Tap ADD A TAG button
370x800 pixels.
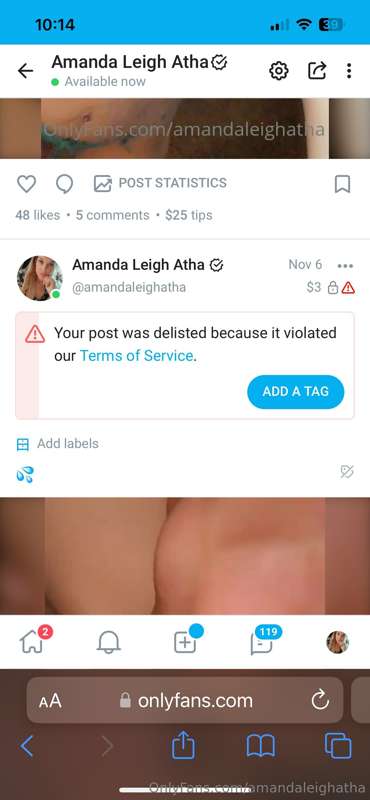[295, 391]
